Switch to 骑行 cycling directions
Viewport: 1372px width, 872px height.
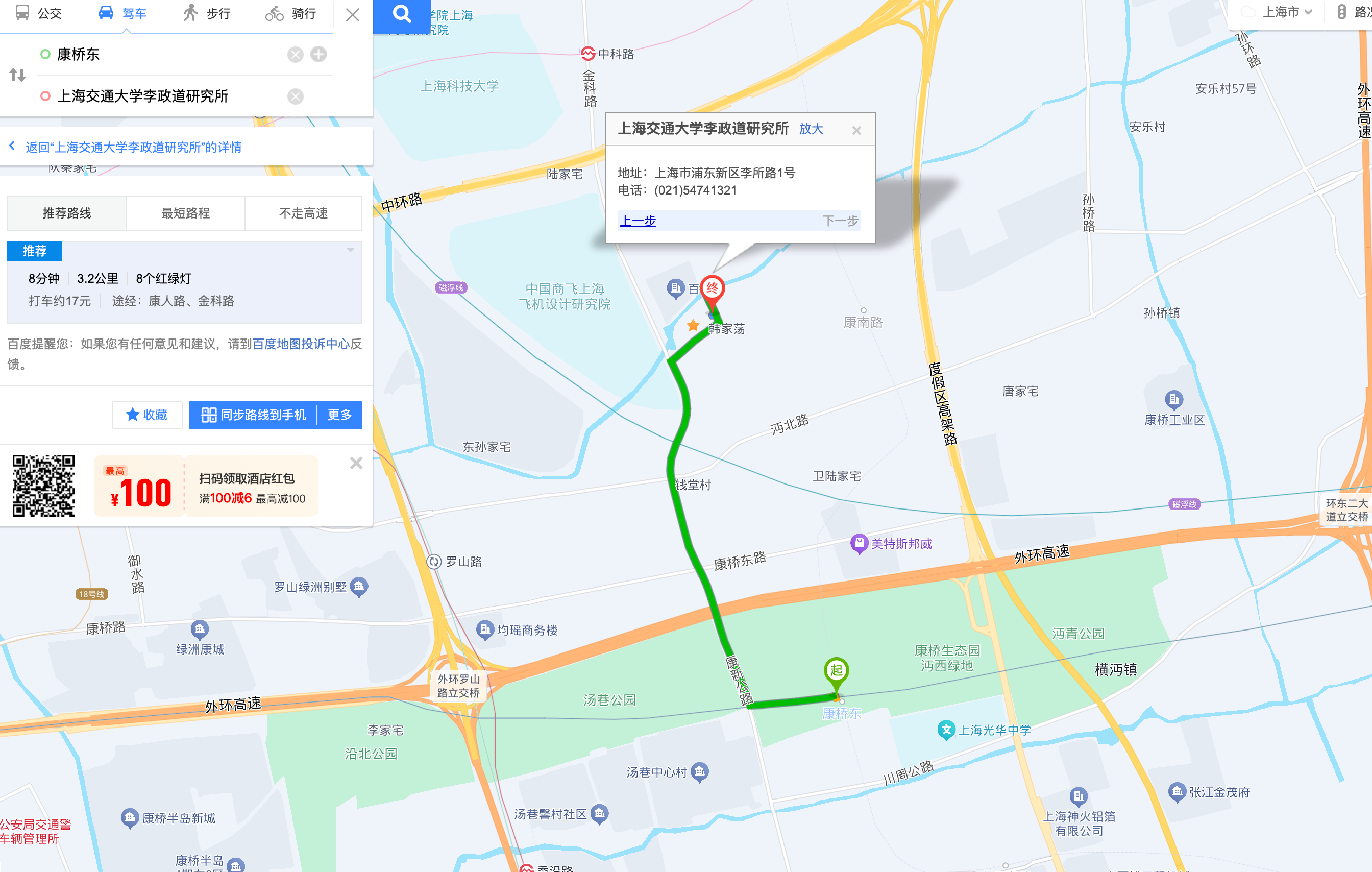290,13
